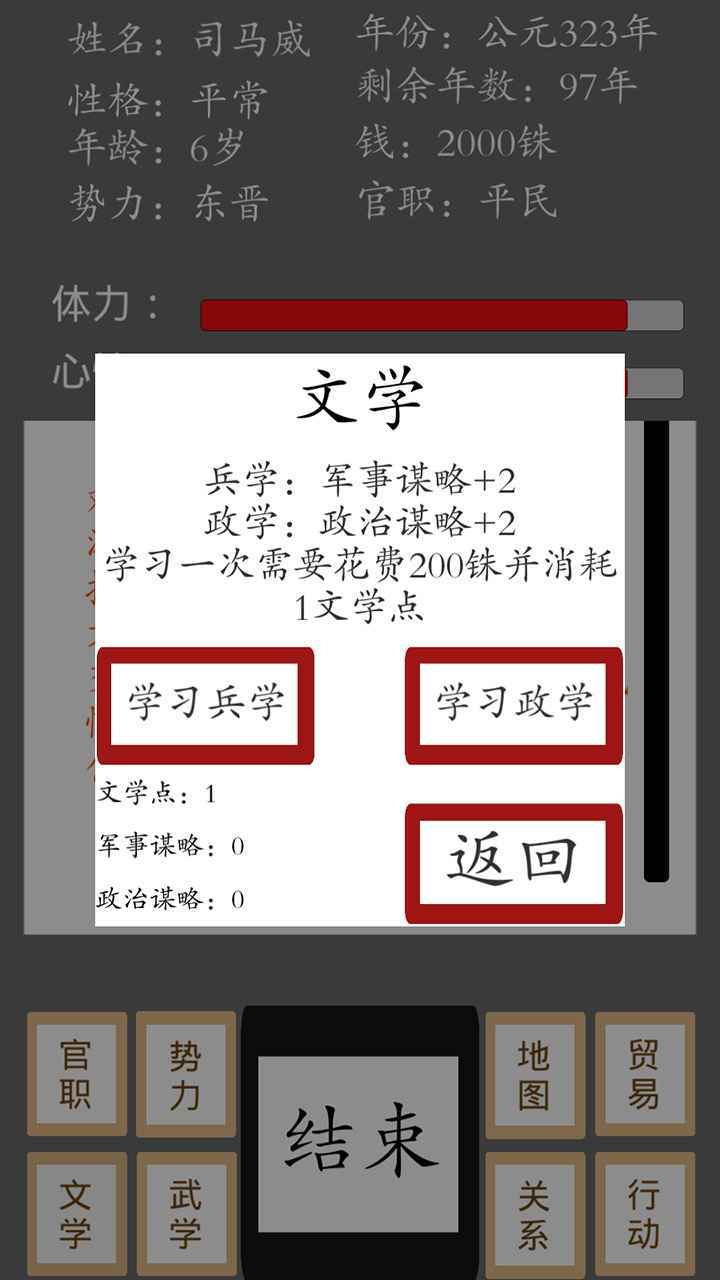Tap 返回 to close the 文学 dialog
The width and height of the screenshot is (720, 1280).
(x=513, y=863)
